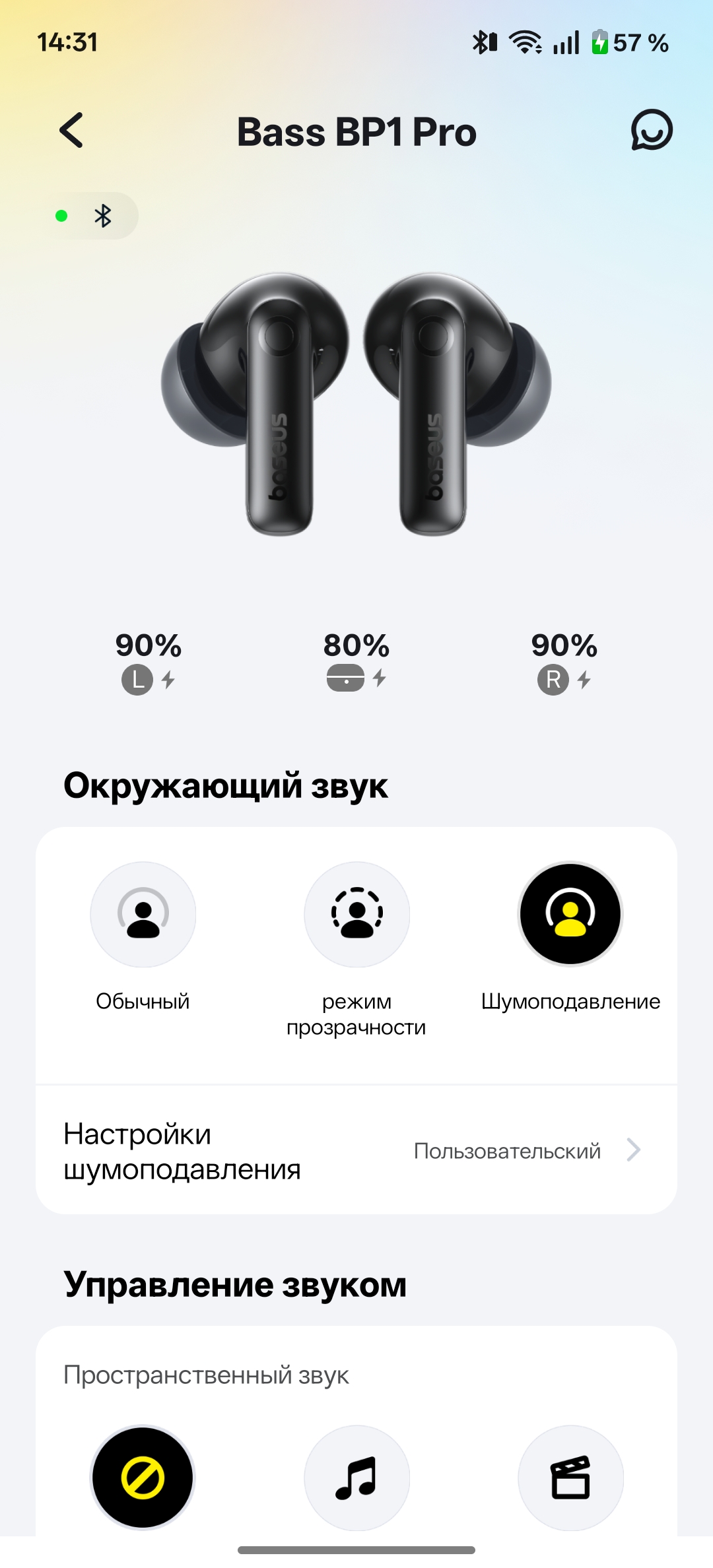Viewport: 713px width, 1568px height.
Task: Choose music spatial sound mode
Action: click(x=356, y=1478)
